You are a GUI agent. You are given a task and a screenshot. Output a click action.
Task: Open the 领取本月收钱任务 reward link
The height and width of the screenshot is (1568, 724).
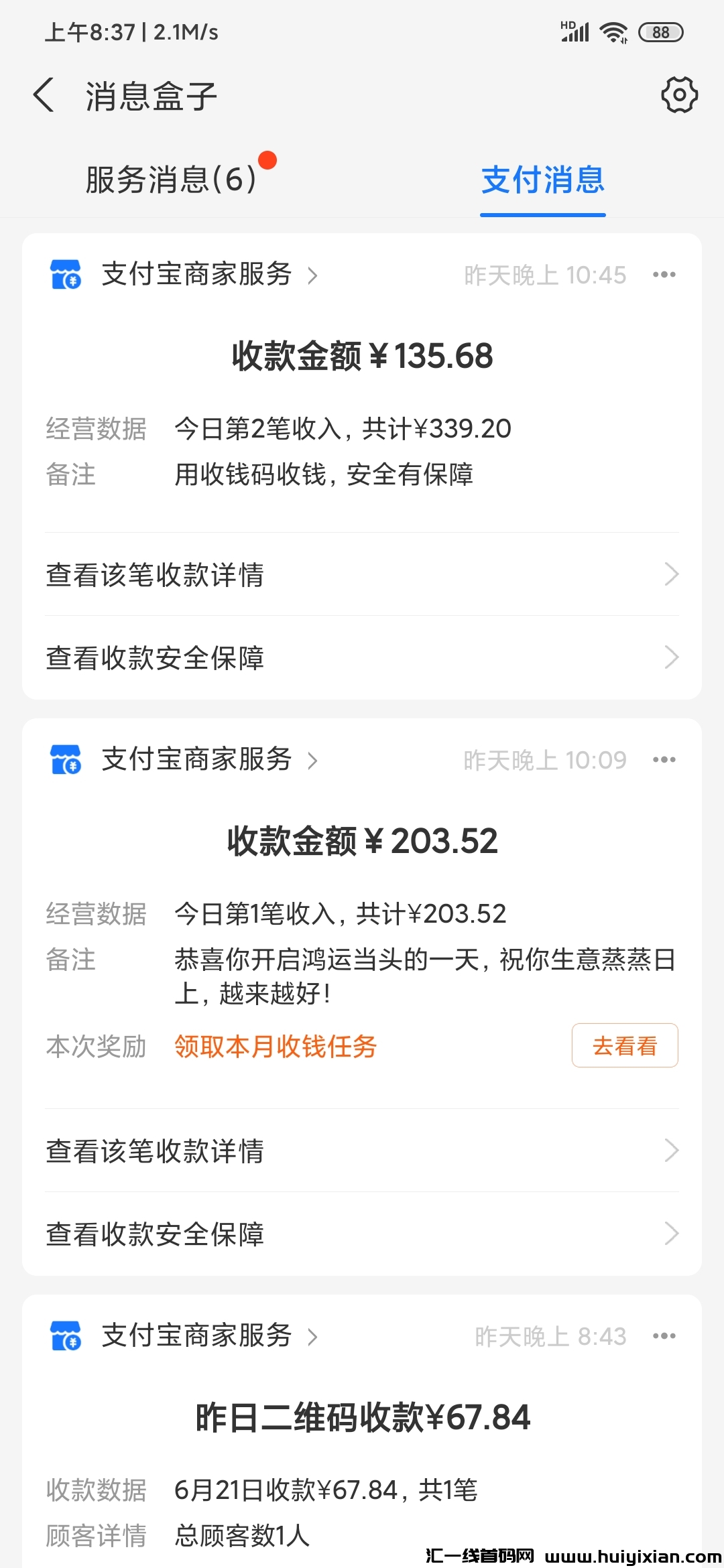276,1047
